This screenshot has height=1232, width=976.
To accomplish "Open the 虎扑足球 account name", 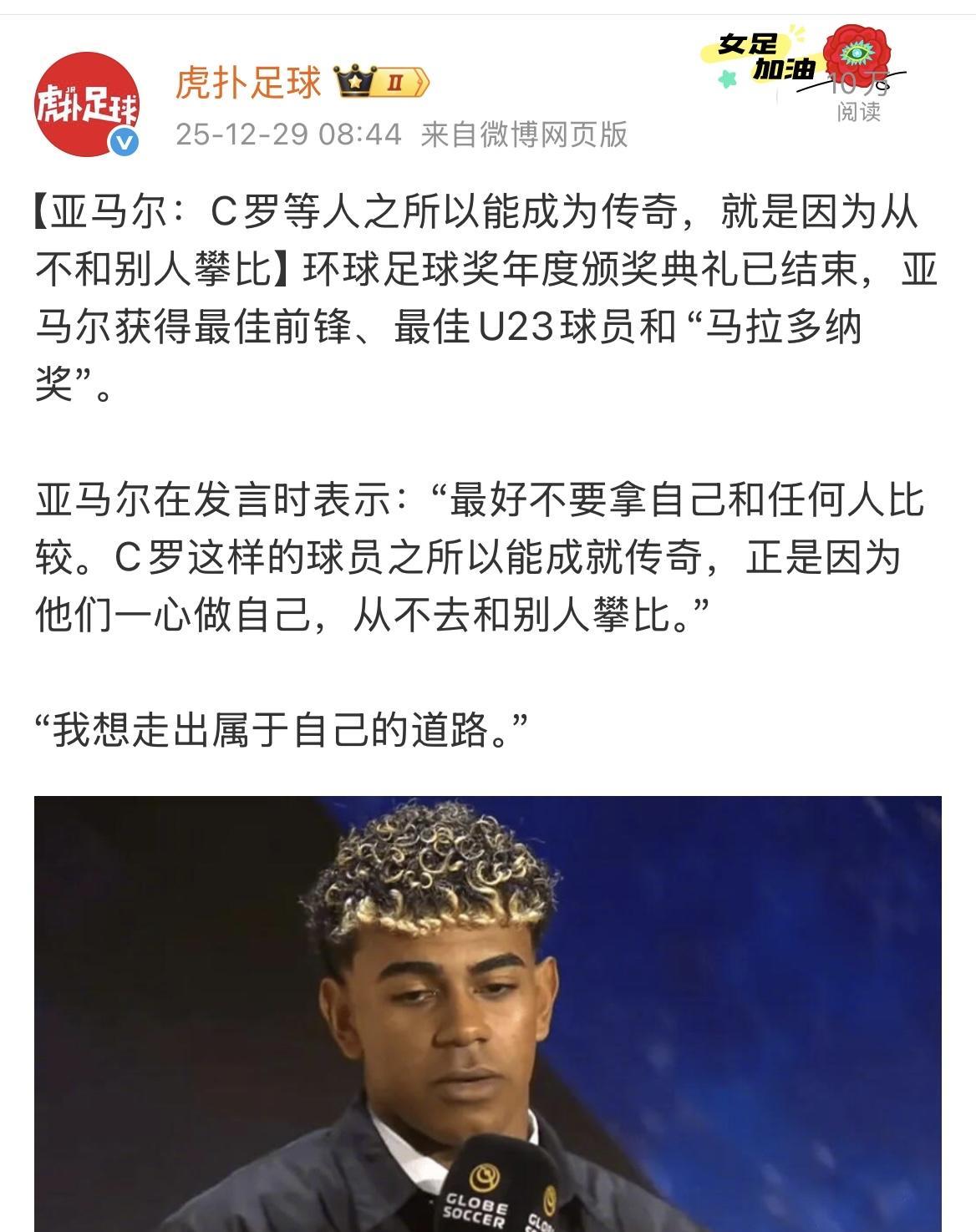I will coord(248,82).
